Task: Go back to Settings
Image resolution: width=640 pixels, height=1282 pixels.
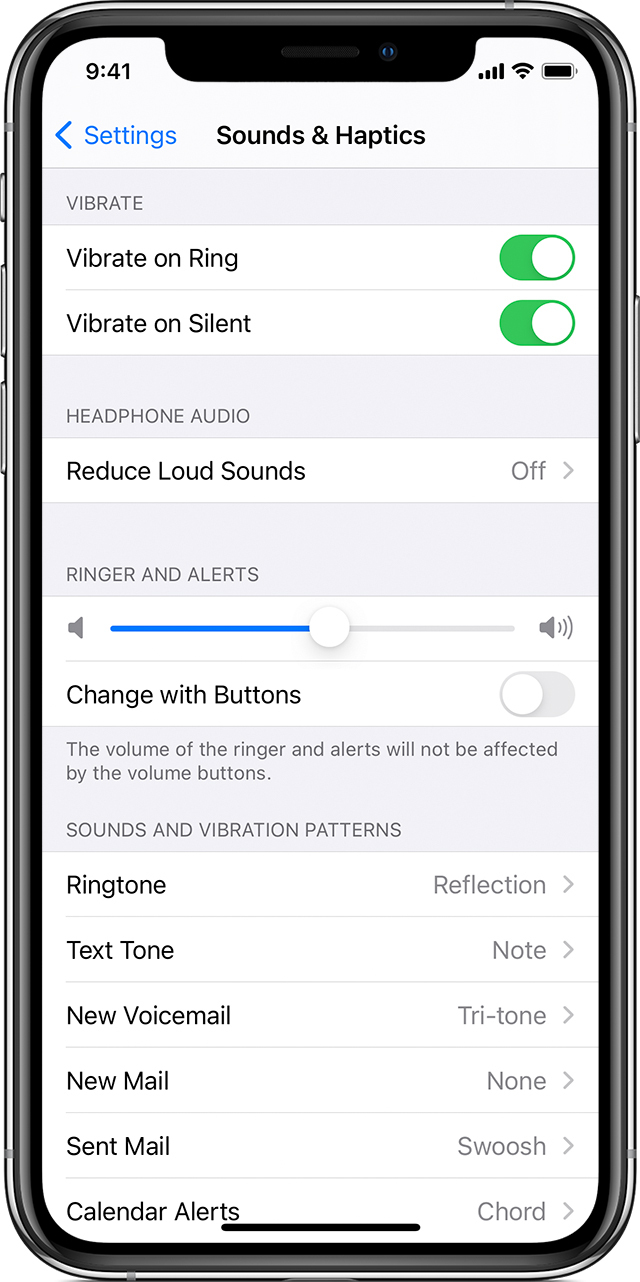Action: (x=116, y=136)
